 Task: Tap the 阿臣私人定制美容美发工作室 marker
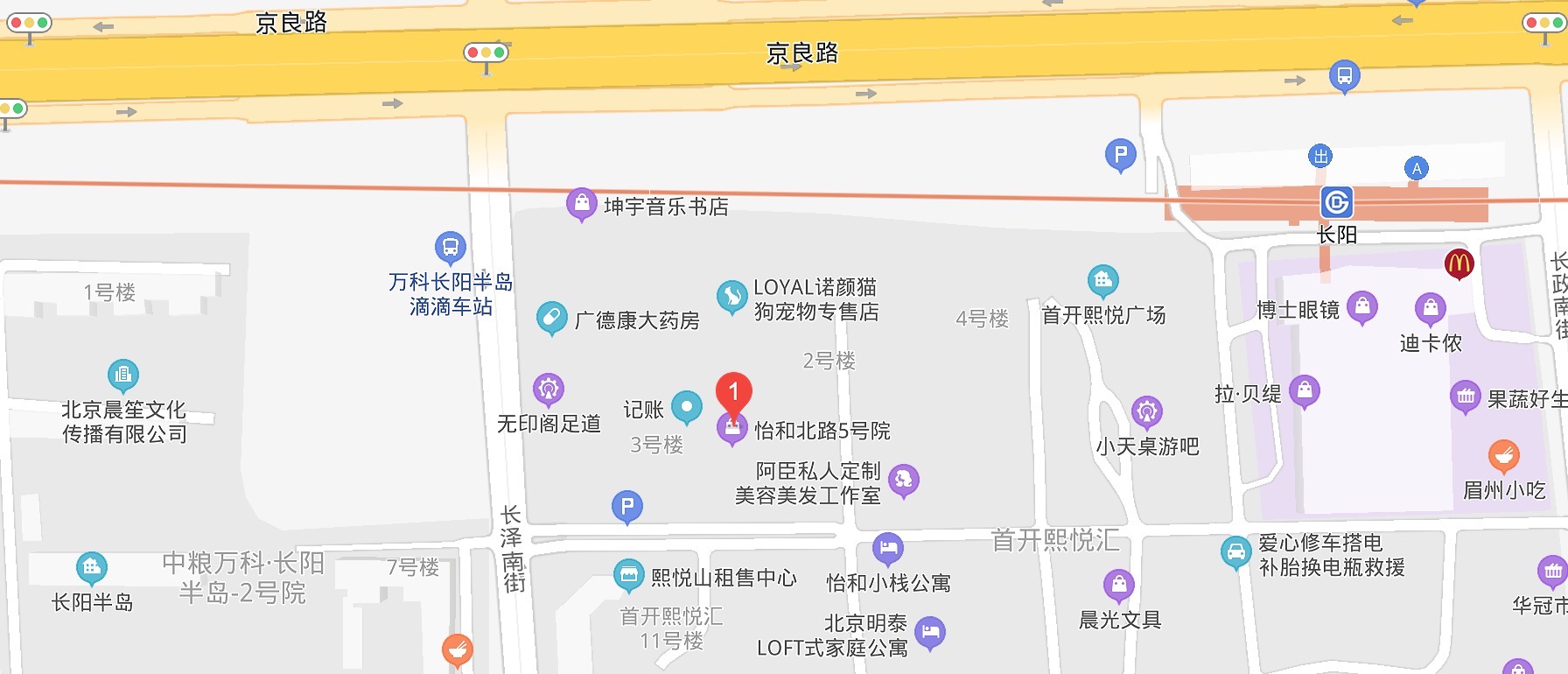903,479
